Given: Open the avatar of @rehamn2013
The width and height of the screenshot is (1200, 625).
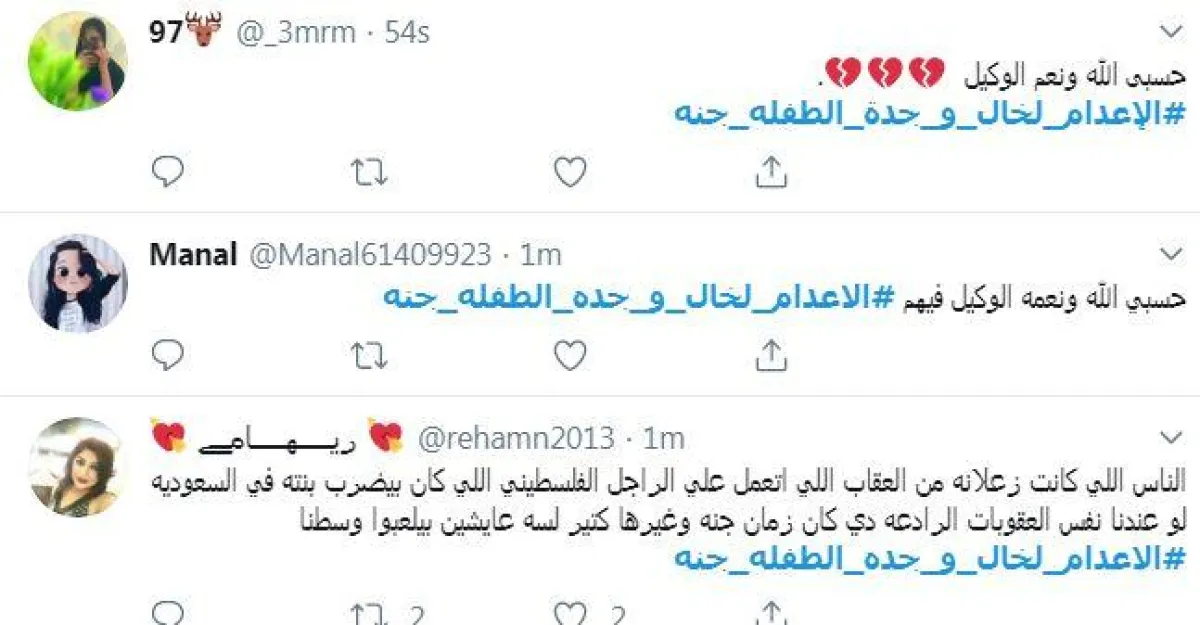Looking at the screenshot, I should 75,466.
